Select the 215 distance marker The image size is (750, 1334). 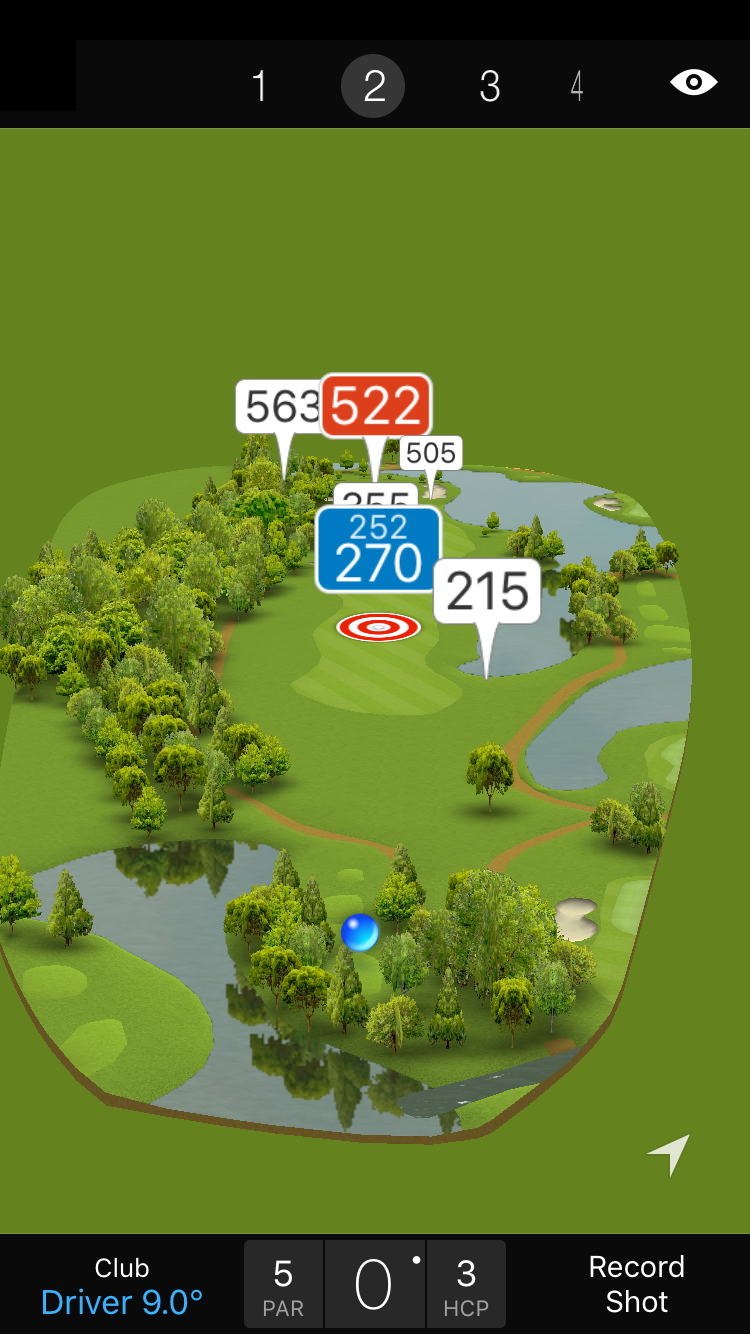pos(487,592)
